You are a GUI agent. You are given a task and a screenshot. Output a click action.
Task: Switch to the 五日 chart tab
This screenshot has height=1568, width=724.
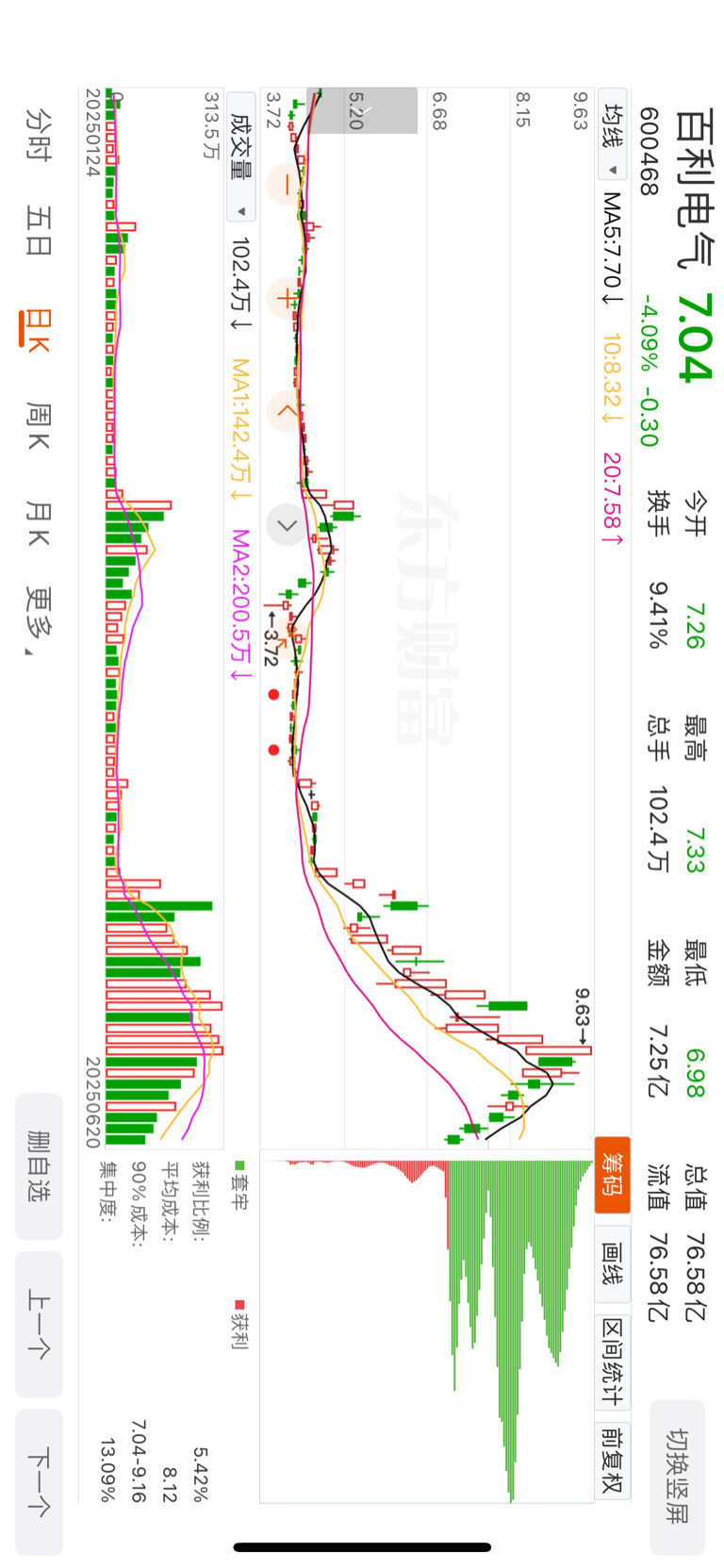pyautogui.click(x=38, y=231)
